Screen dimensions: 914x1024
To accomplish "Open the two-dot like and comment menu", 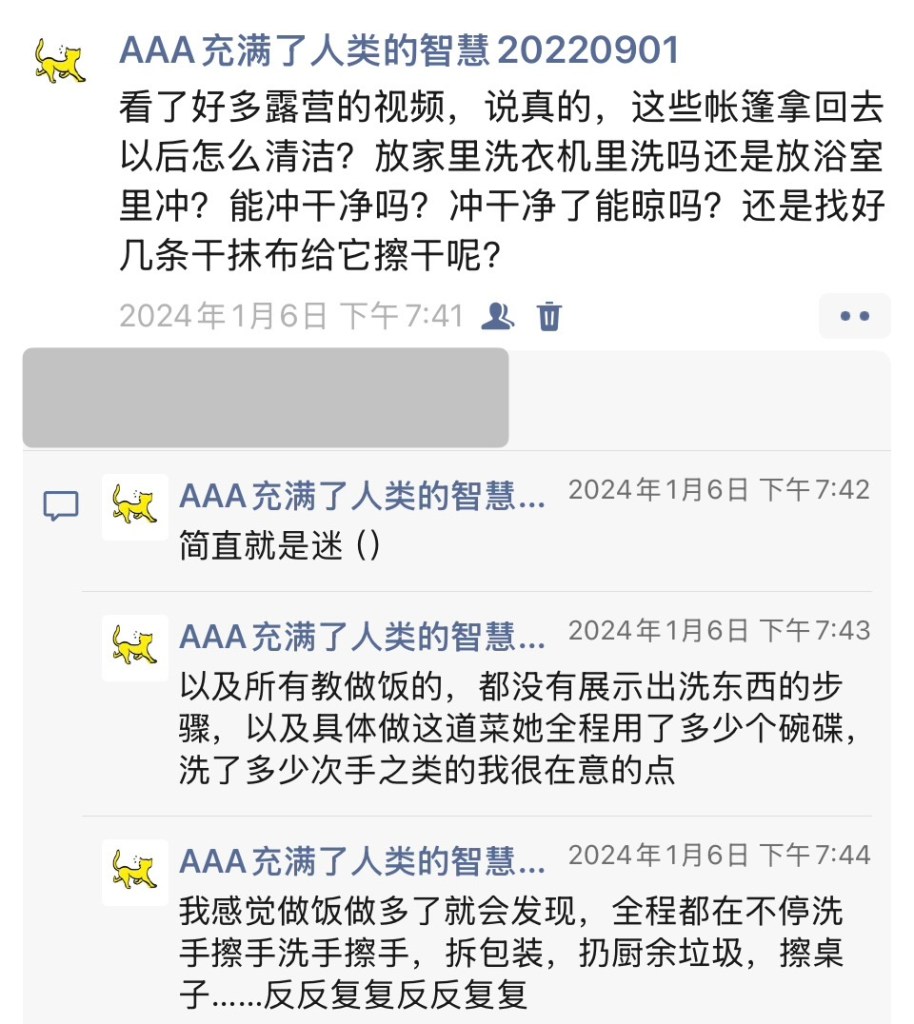I will point(854,316).
